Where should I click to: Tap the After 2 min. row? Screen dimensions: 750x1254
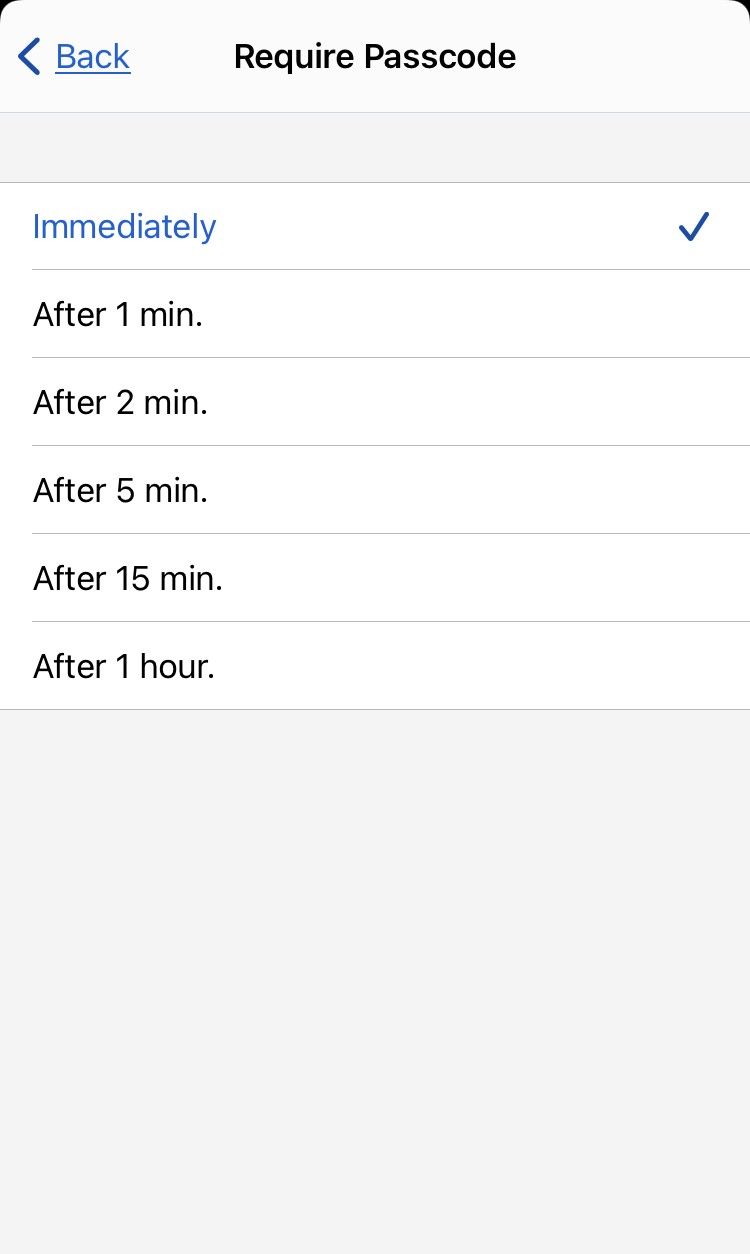[x=375, y=402]
